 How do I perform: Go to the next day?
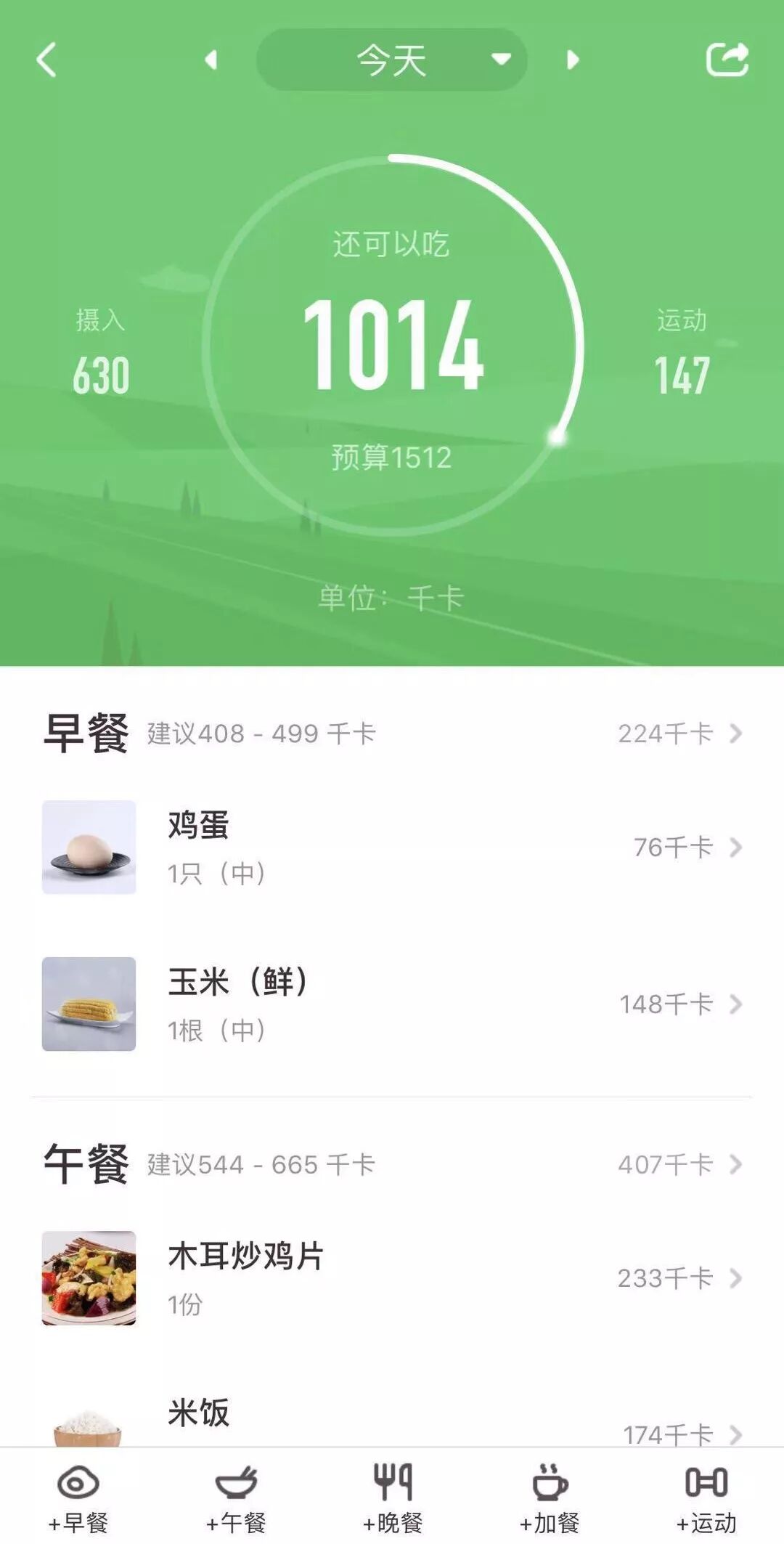(573, 60)
